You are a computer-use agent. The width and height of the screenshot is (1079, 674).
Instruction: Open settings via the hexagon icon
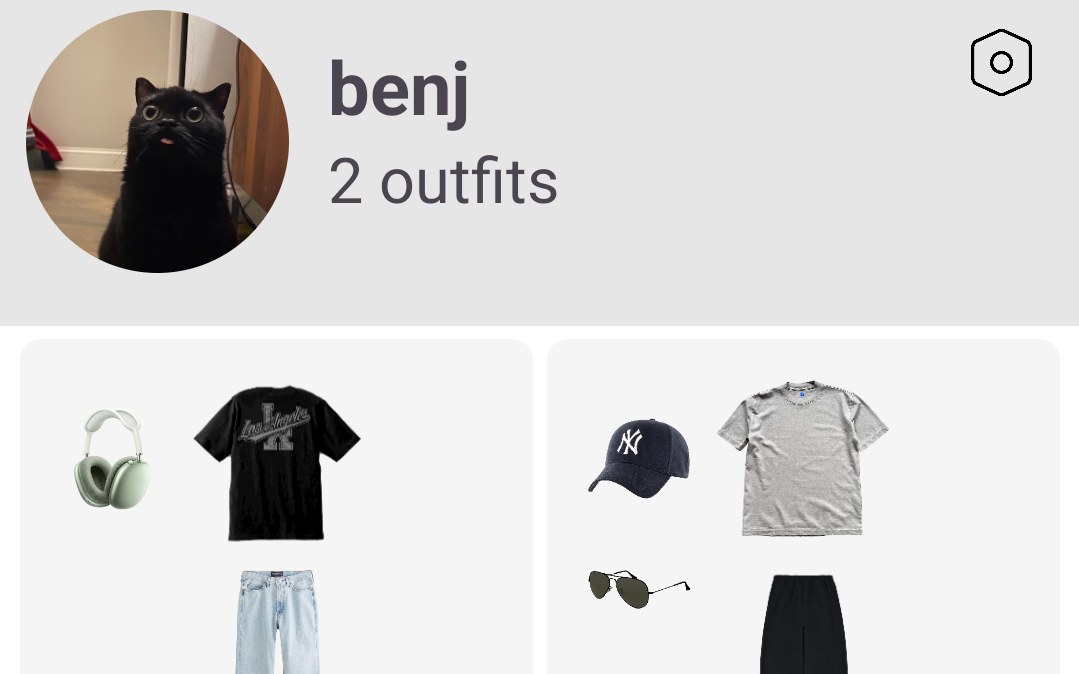1001,62
